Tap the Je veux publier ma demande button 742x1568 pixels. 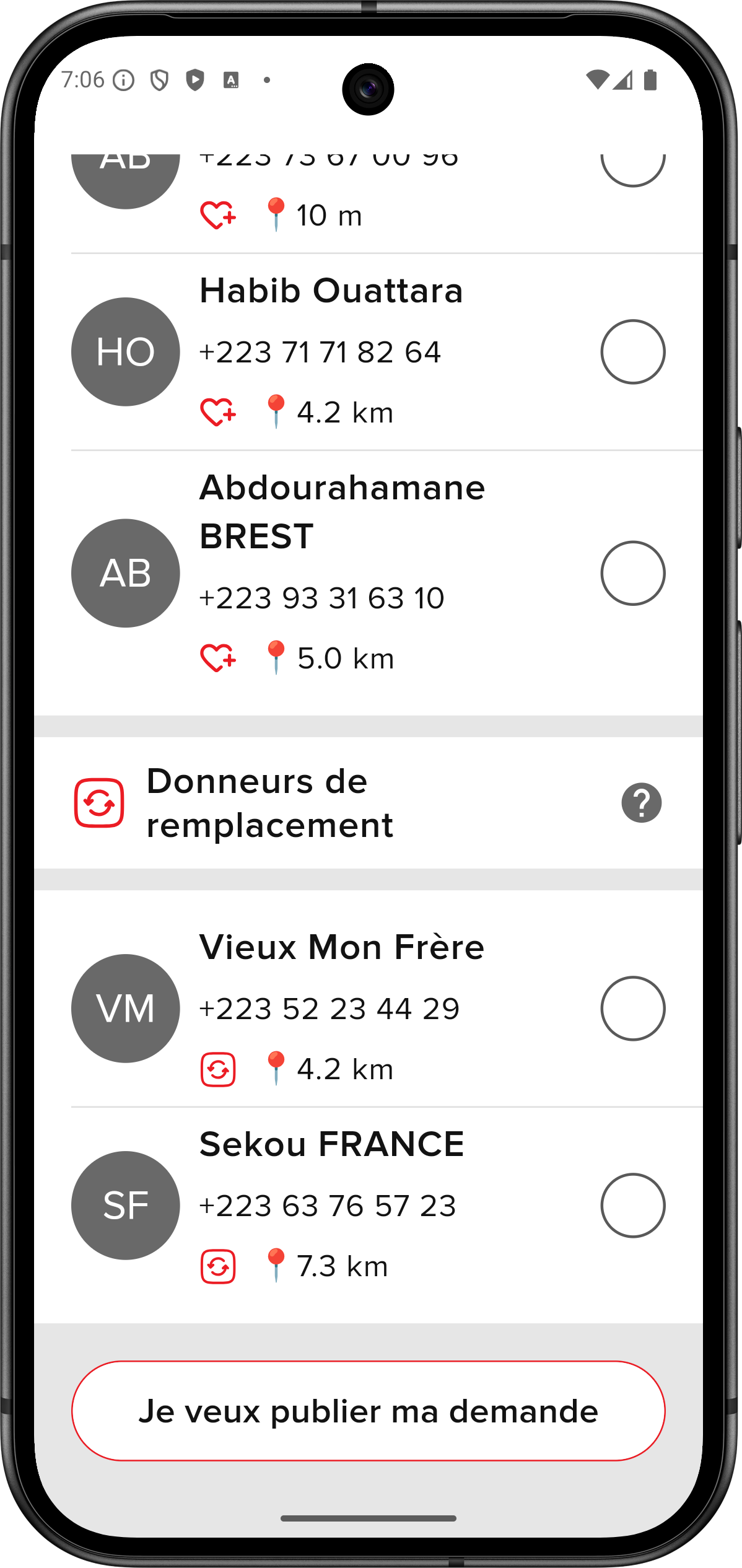click(370, 1413)
